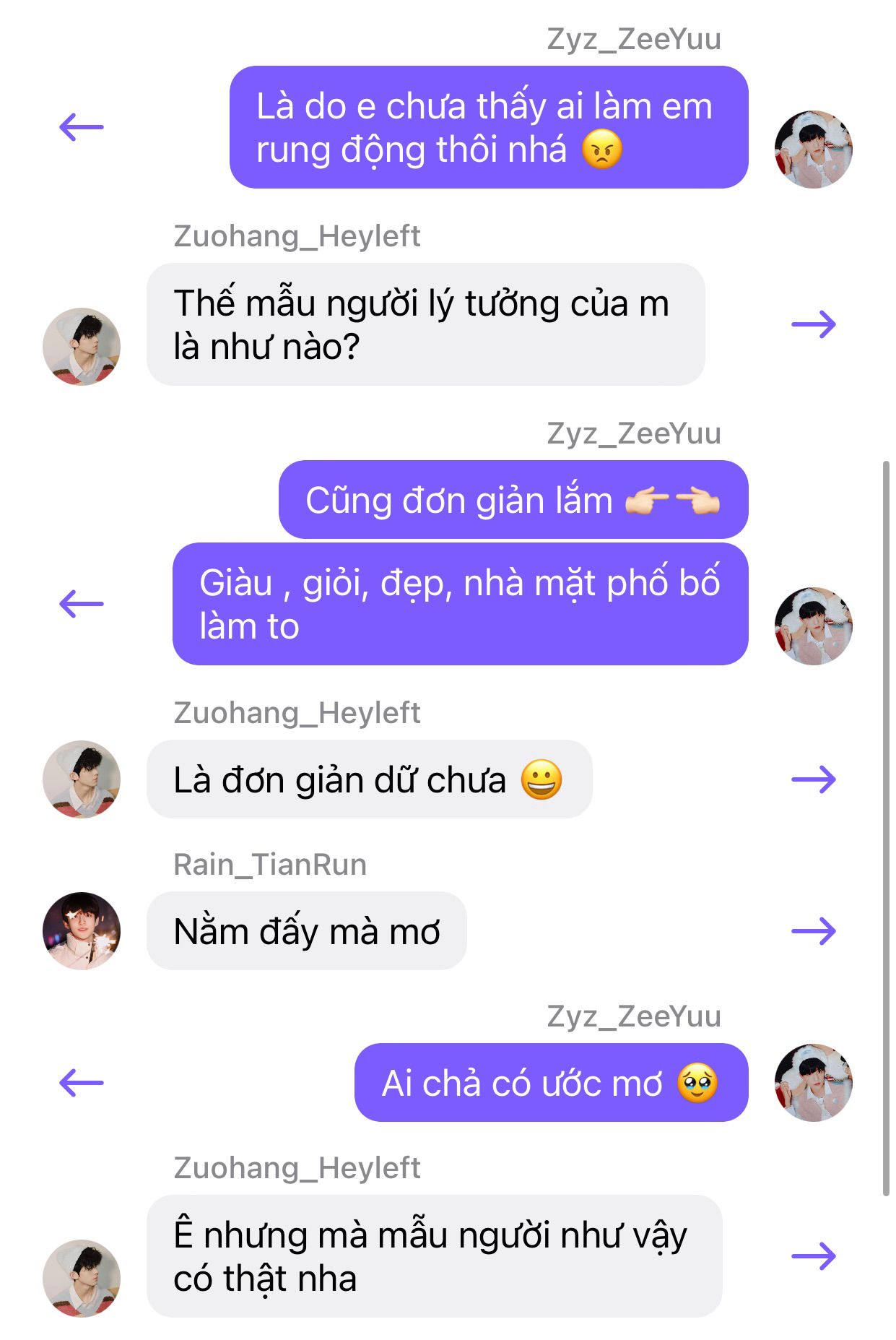Tap the right arrow beside "Ê nhưng mà mẫu người" message
Screen dimensions: 896x1340
pos(814,1256)
